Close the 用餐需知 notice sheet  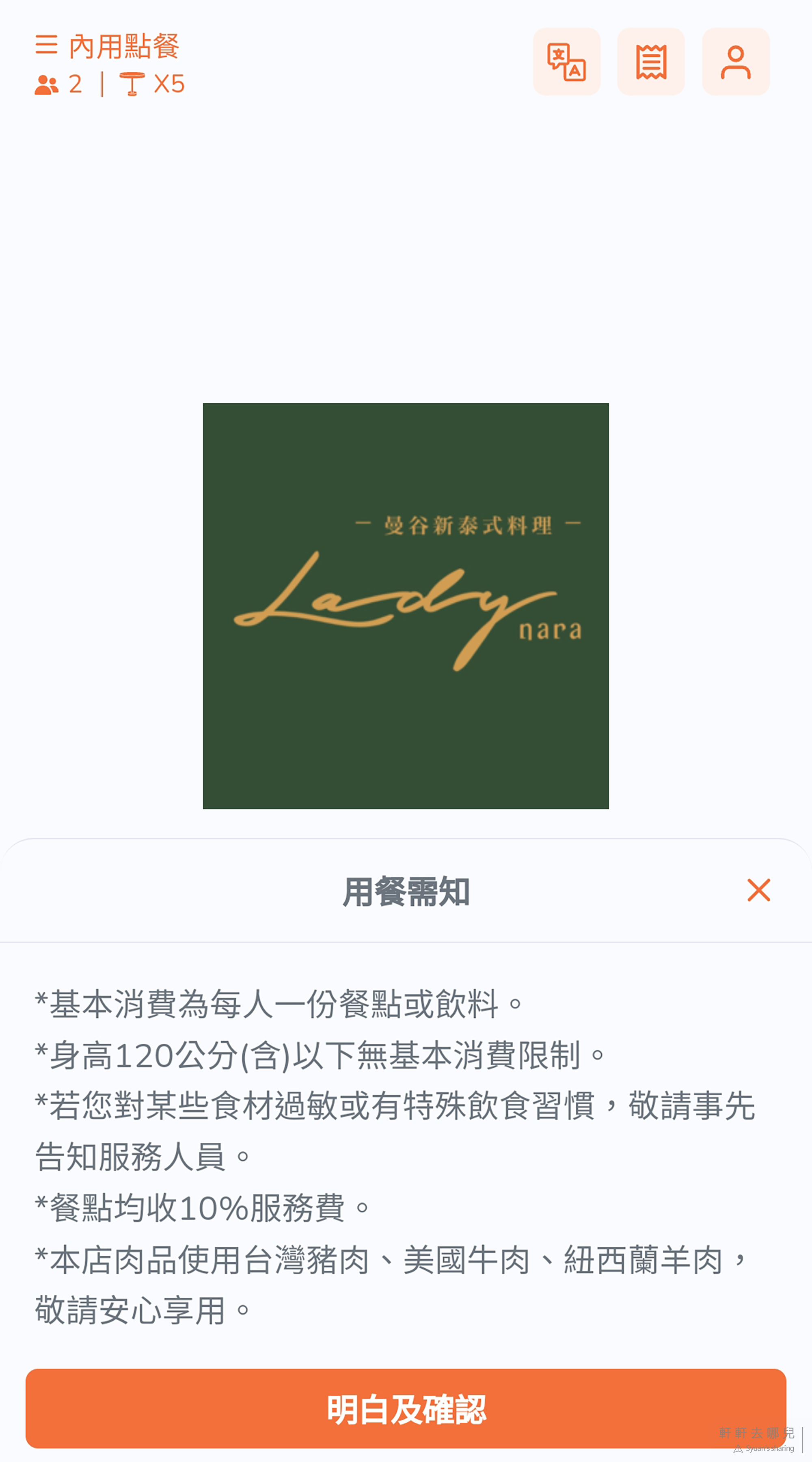[x=759, y=890]
